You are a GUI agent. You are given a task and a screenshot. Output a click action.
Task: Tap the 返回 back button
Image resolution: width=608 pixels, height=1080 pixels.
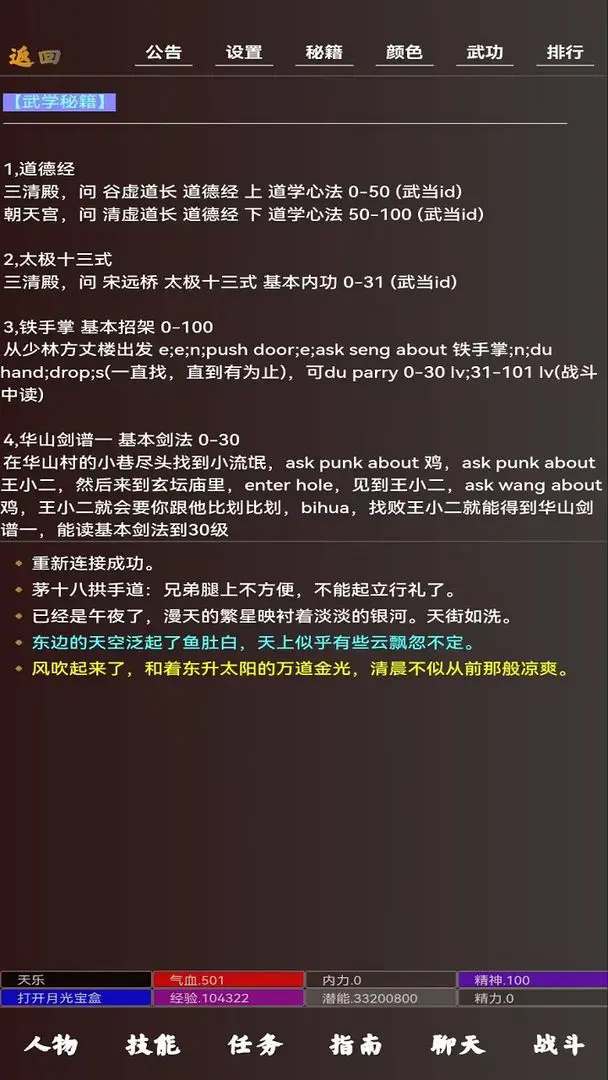pos(34,55)
